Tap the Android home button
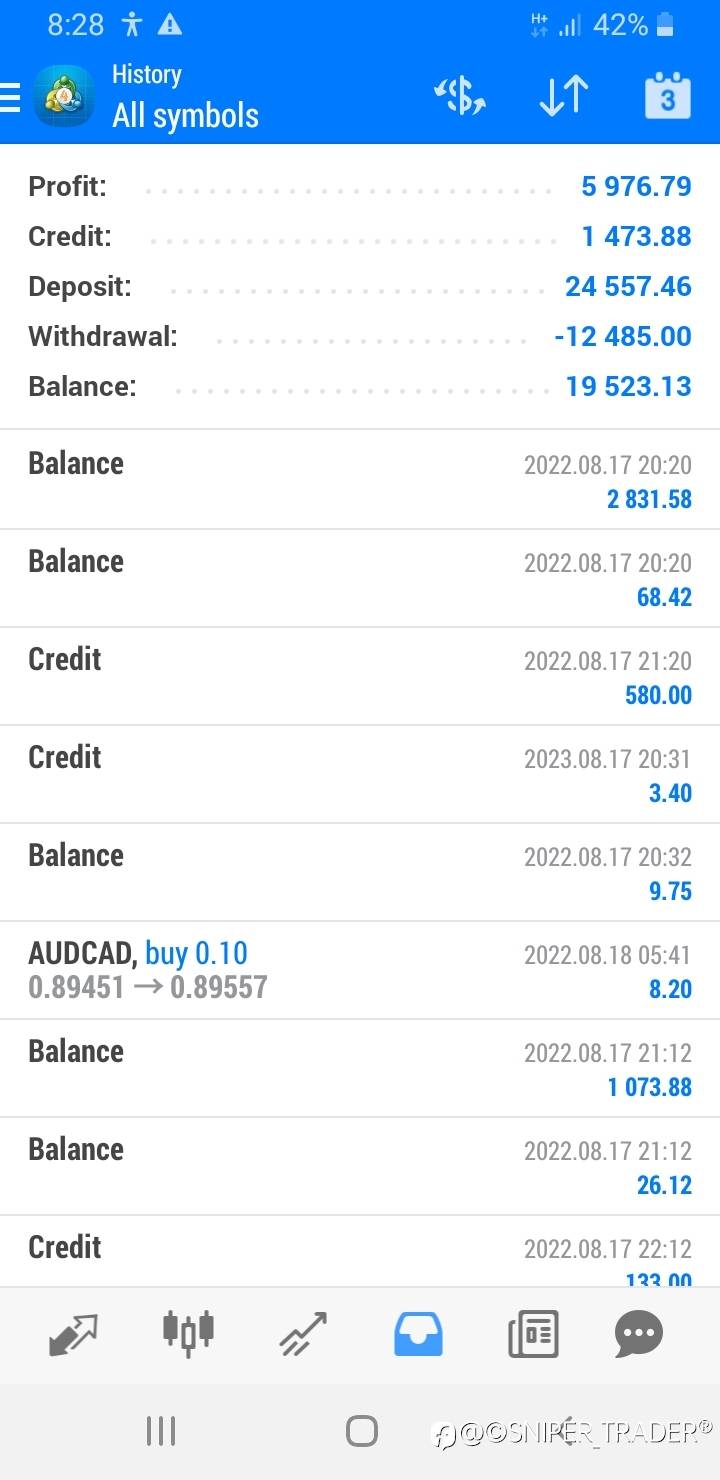720x1480 pixels. [361, 1431]
